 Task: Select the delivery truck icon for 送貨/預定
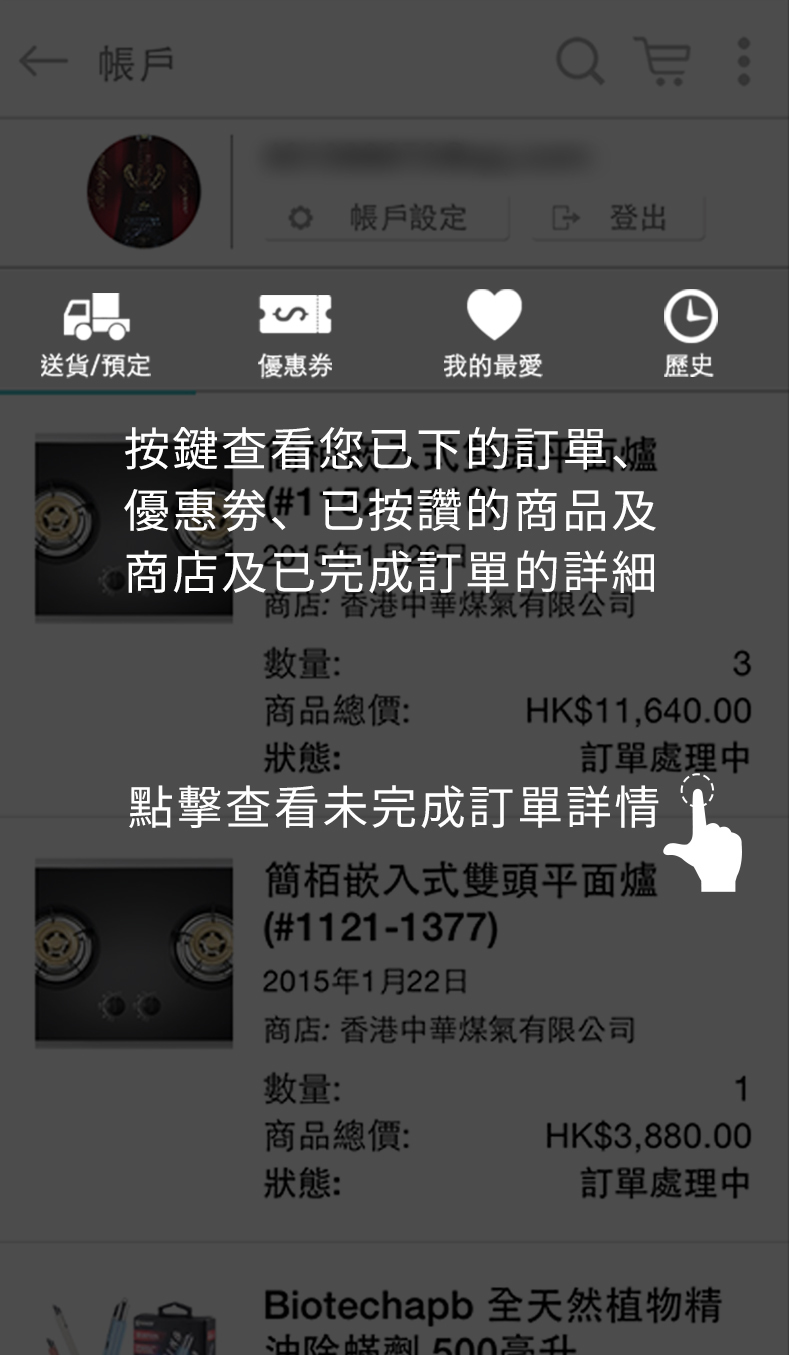(x=97, y=316)
